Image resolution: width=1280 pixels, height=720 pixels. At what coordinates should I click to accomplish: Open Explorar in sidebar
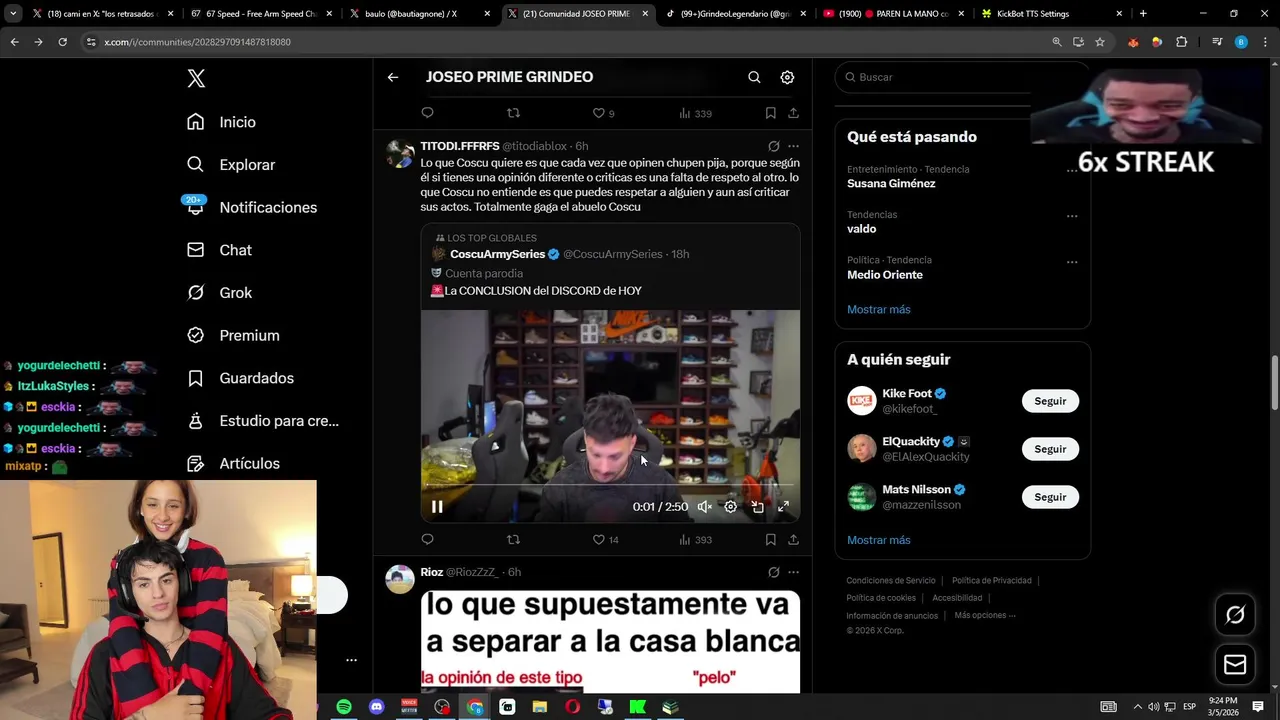point(246,165)
